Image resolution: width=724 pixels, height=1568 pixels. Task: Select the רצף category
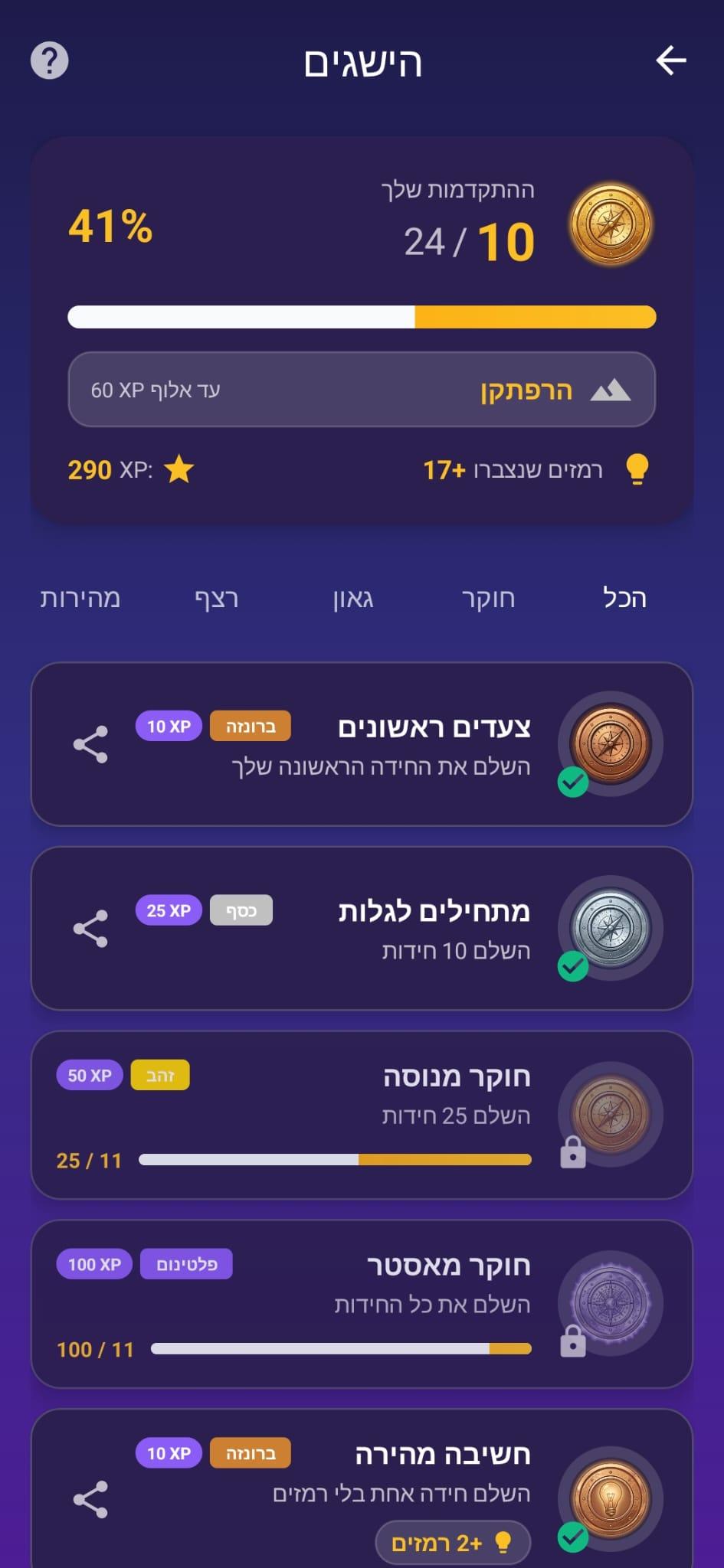(216, 599)
